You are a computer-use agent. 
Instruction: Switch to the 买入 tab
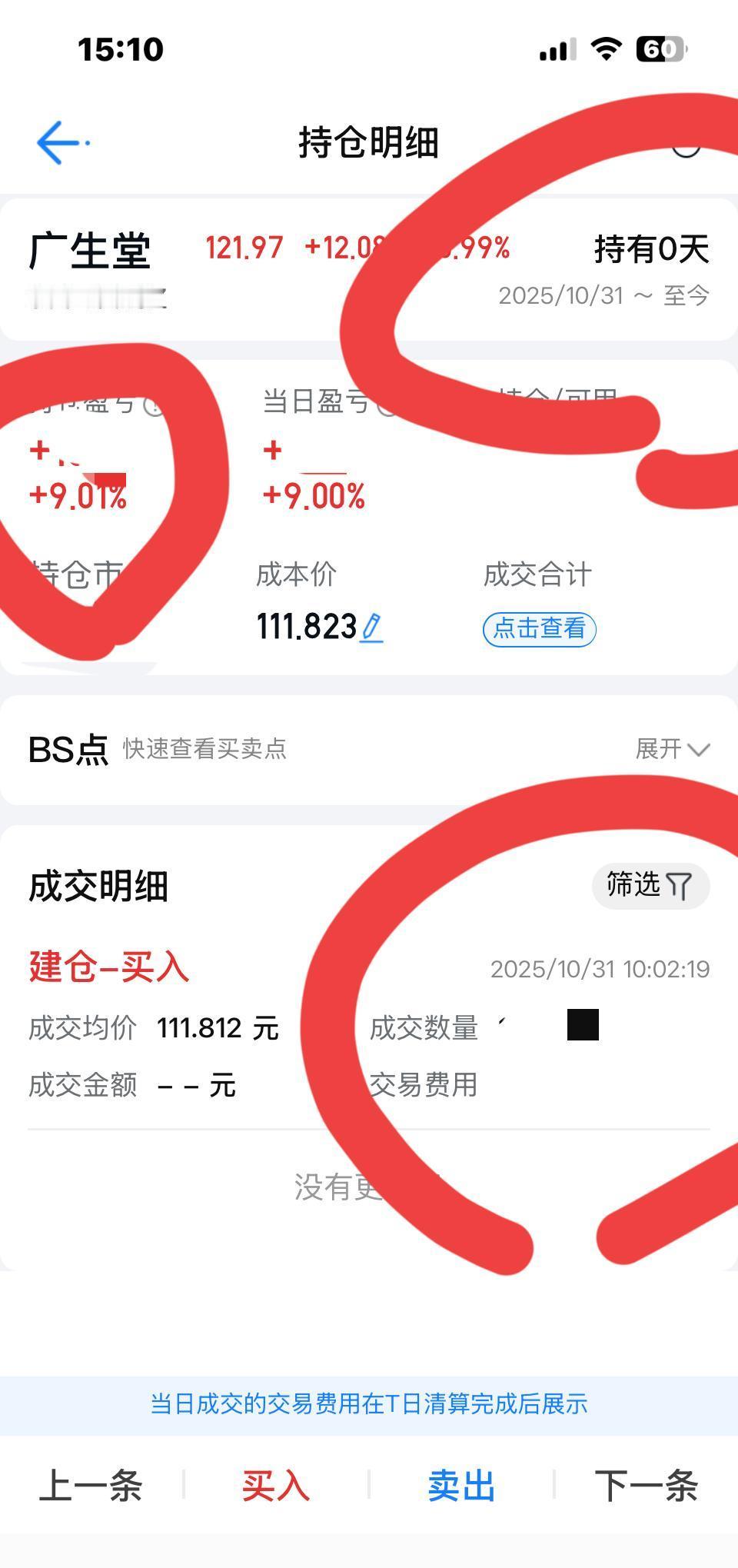click(x=276, y=1486)
